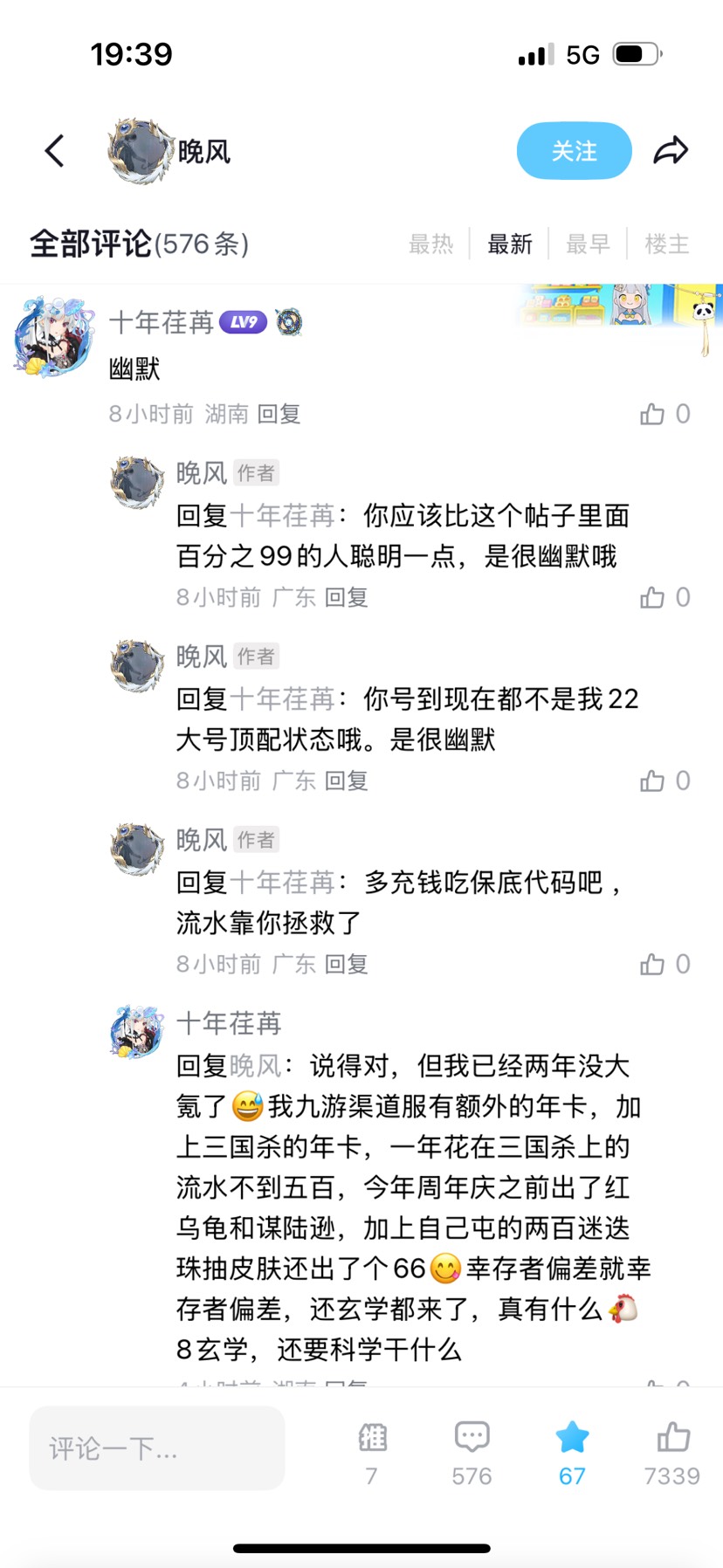The height and width of the screenshot is (1568, 723).
Task: Share this post via arrow icon
Action: (x=671, y=151)
